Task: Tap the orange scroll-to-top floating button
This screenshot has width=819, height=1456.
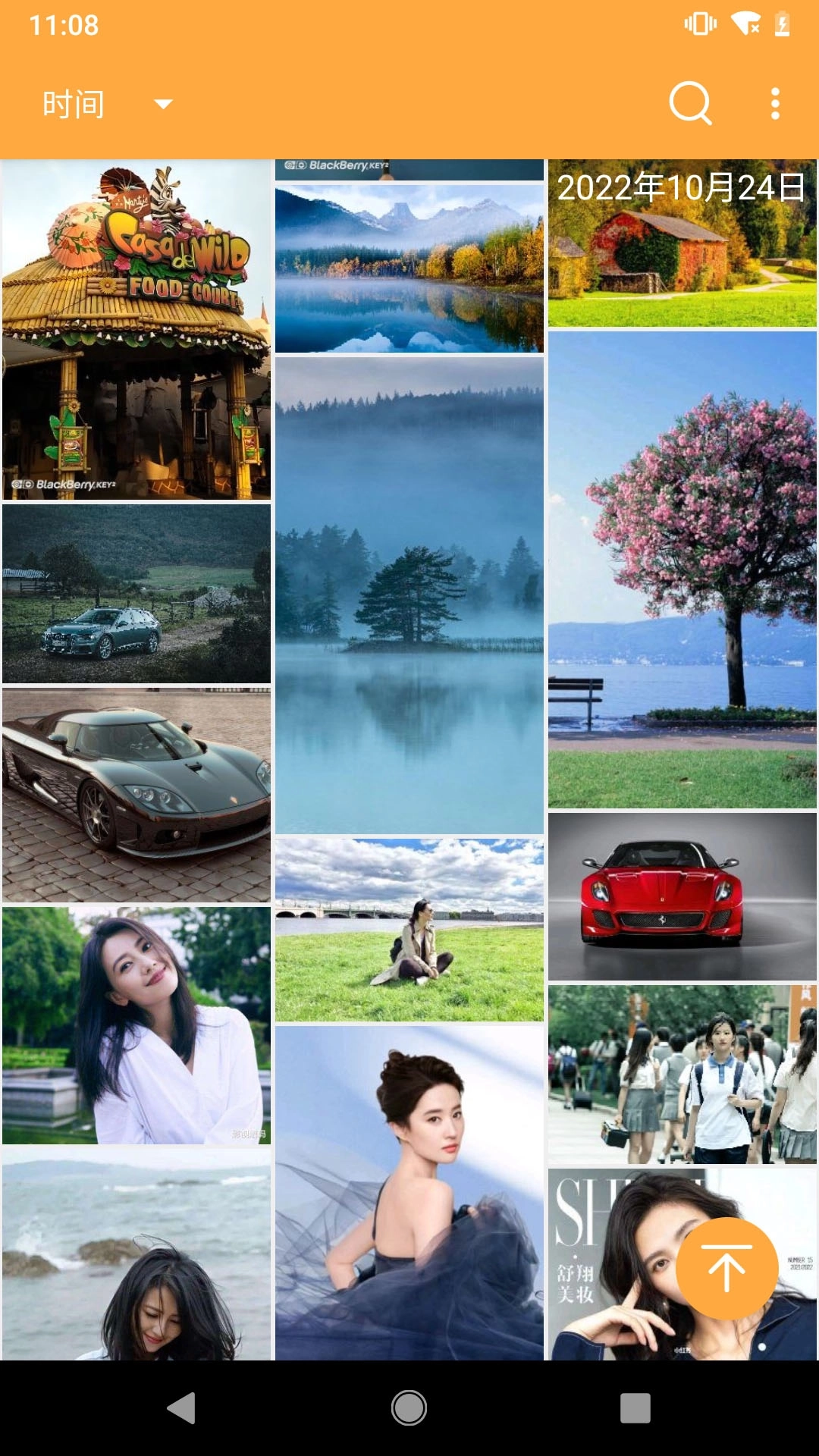Action: pos(726,1268)
